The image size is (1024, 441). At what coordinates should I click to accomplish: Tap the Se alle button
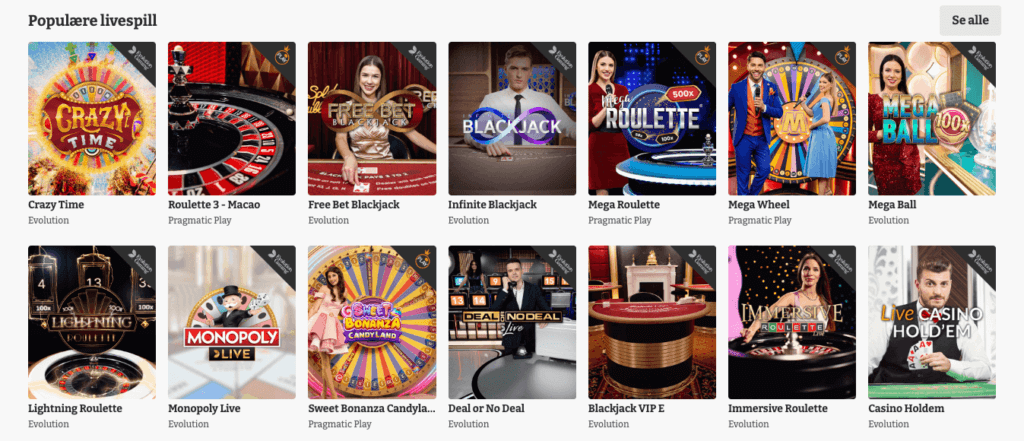969,20
